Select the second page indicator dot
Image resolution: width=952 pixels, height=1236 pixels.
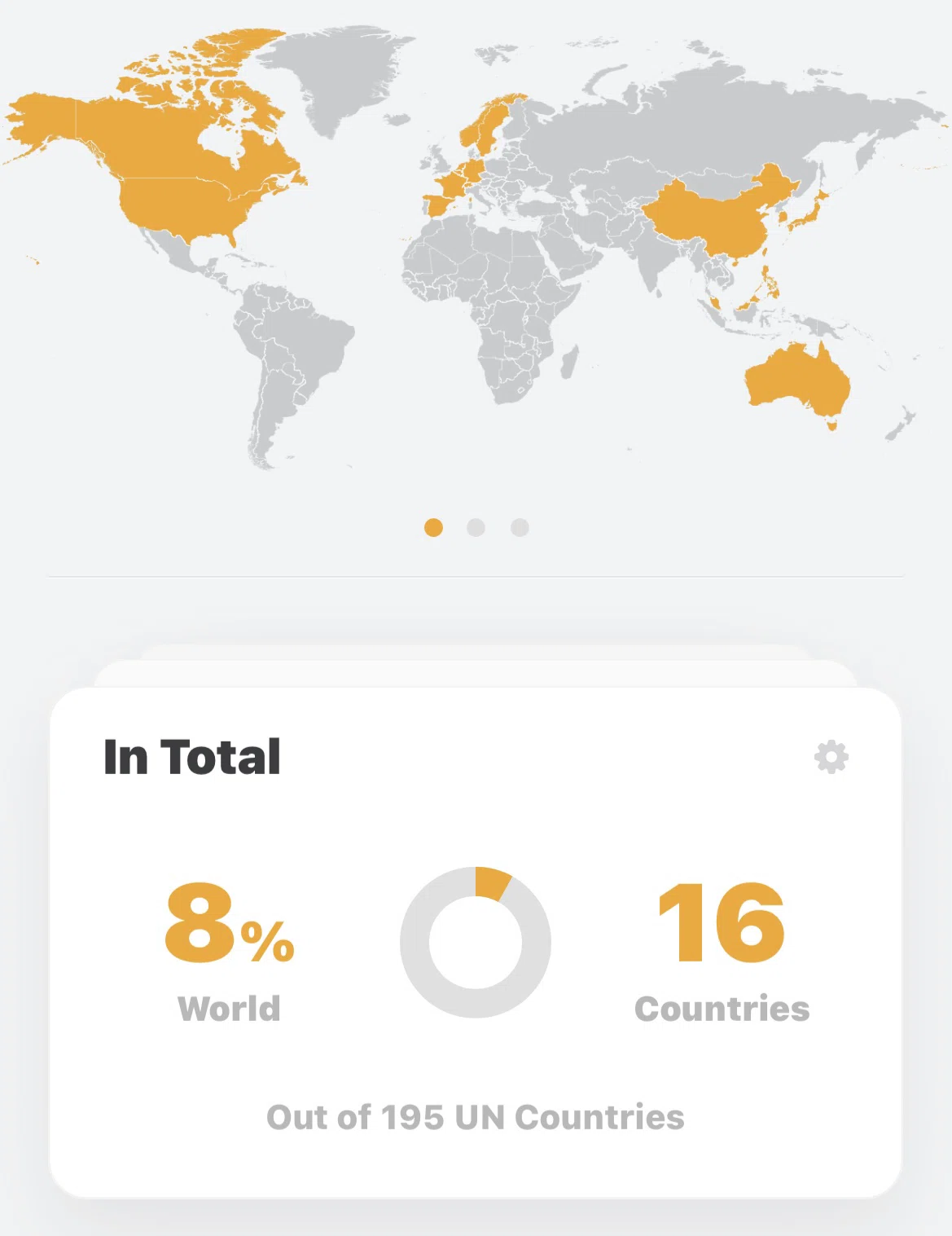pyautogui.click(x=476, y=528)
